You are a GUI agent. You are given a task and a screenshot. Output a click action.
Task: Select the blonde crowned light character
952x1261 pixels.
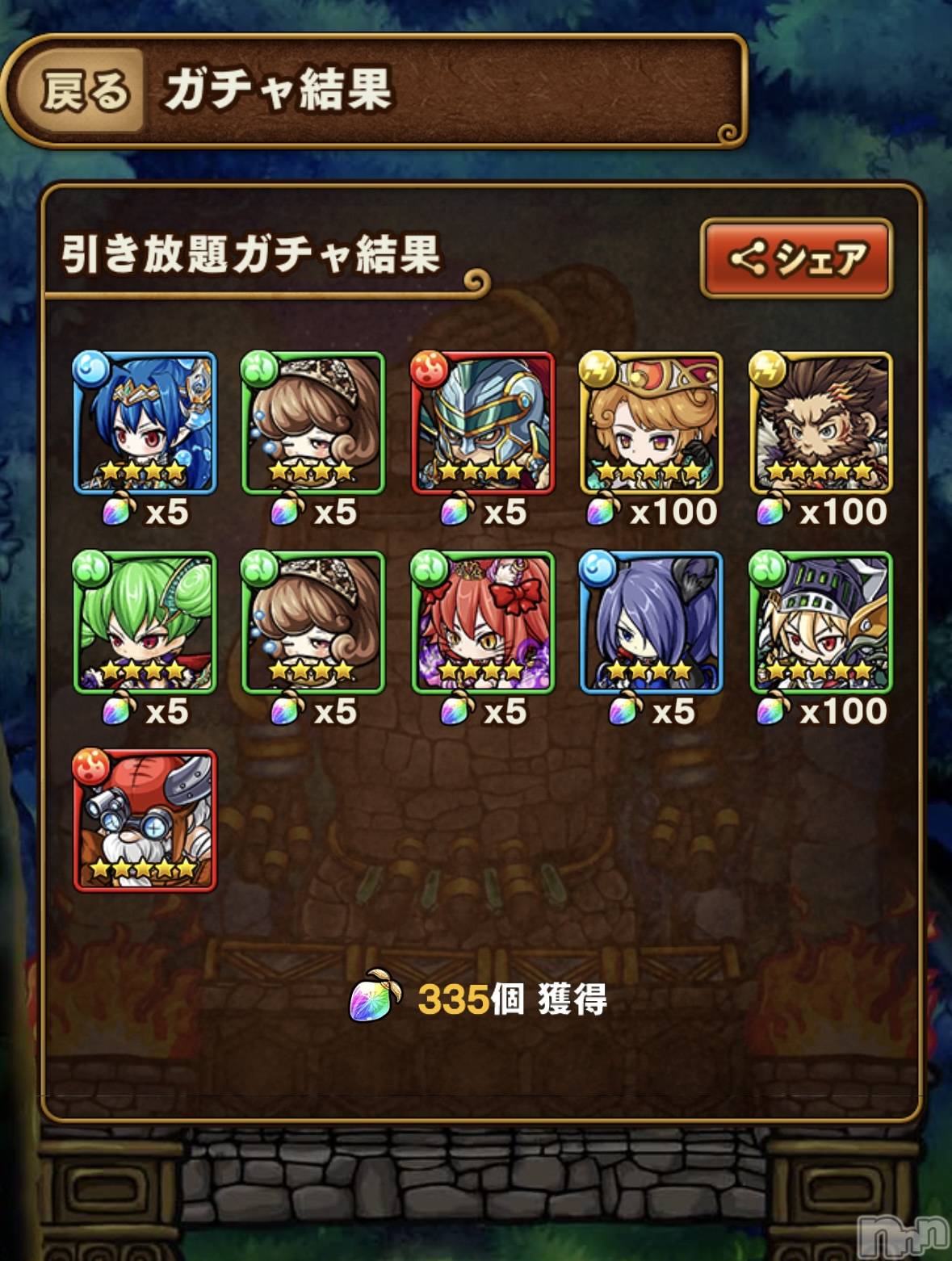651,422
